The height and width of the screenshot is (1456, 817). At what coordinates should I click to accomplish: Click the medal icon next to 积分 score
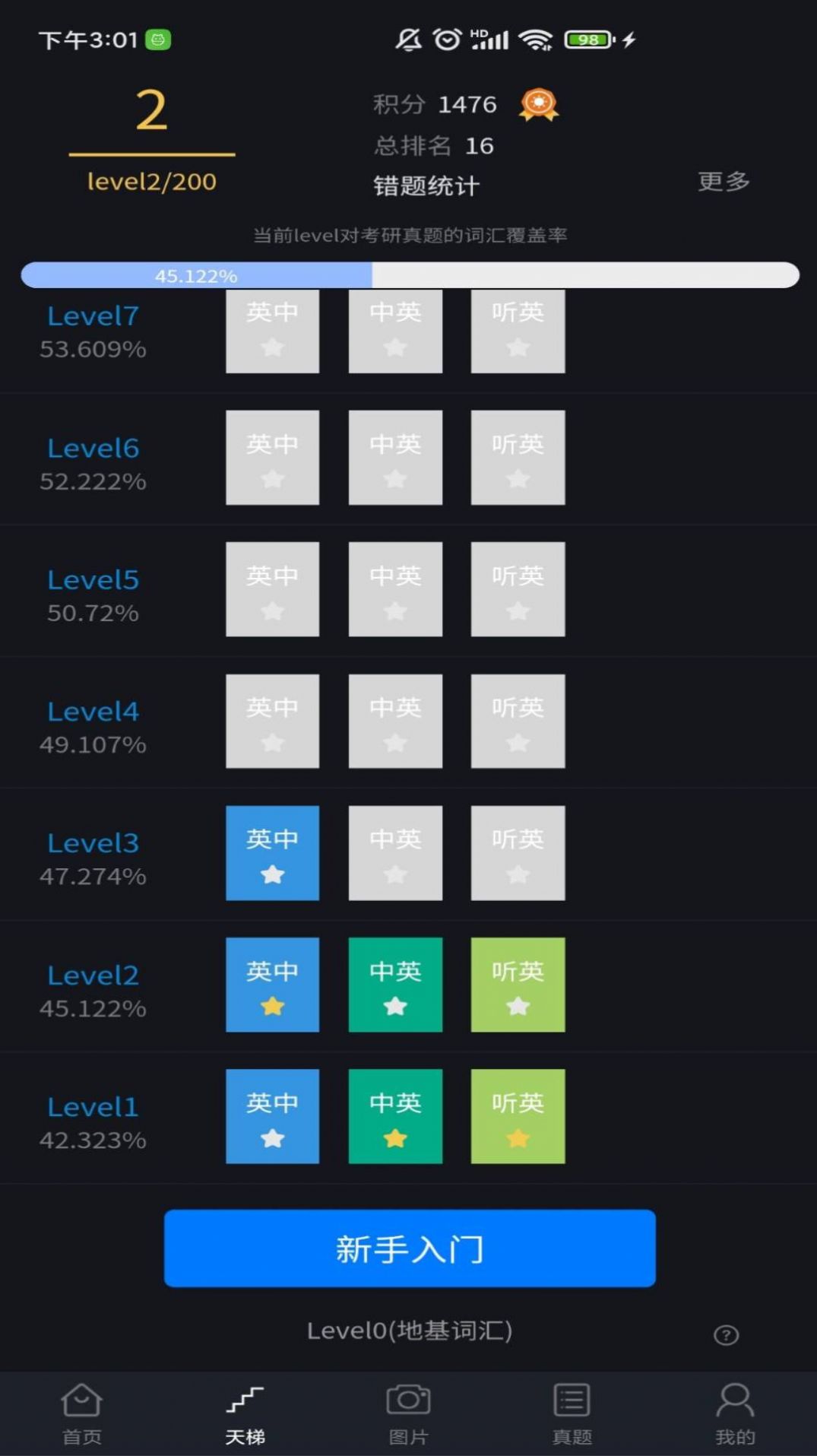click(540, 106)
